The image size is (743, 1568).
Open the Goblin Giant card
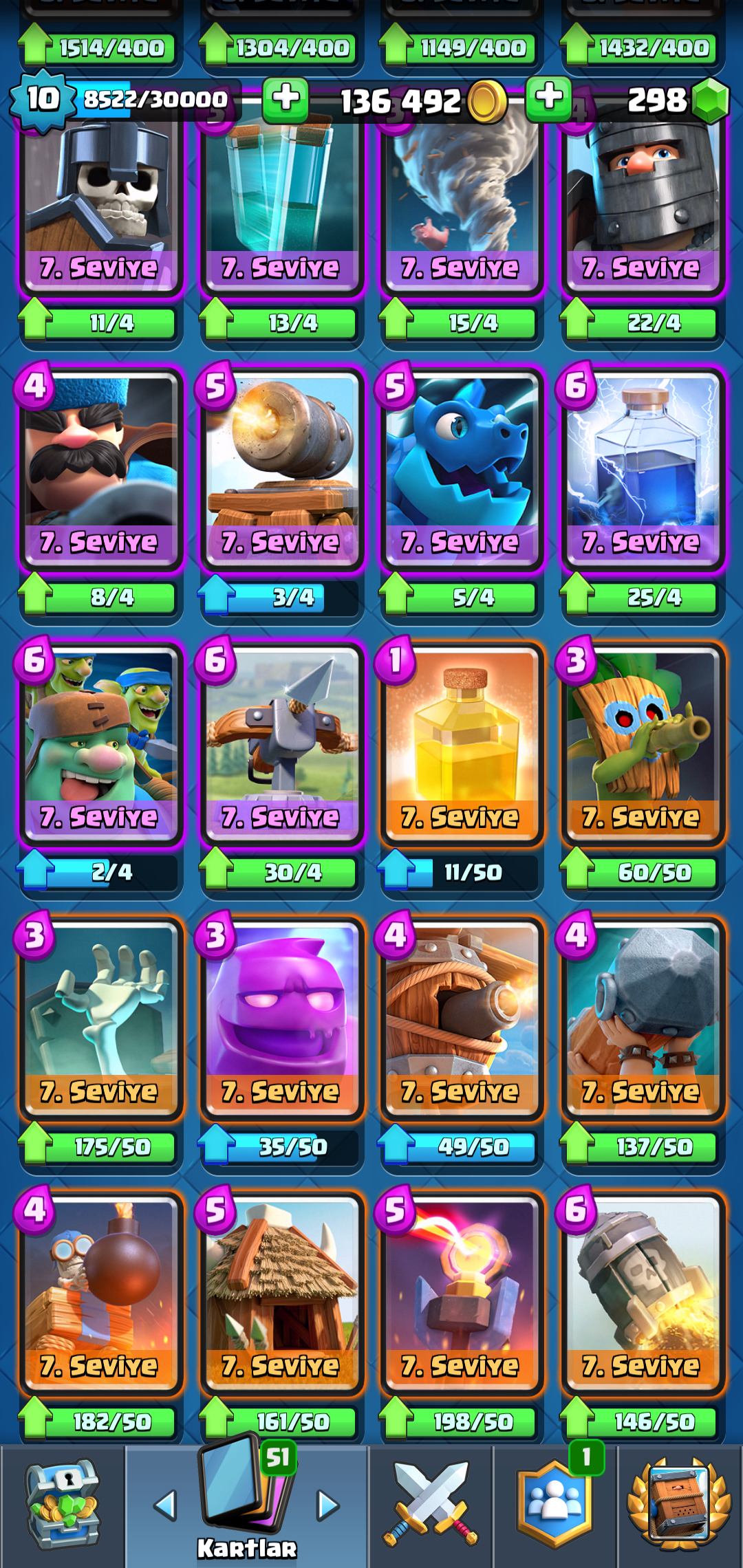[x=100, y=744]
